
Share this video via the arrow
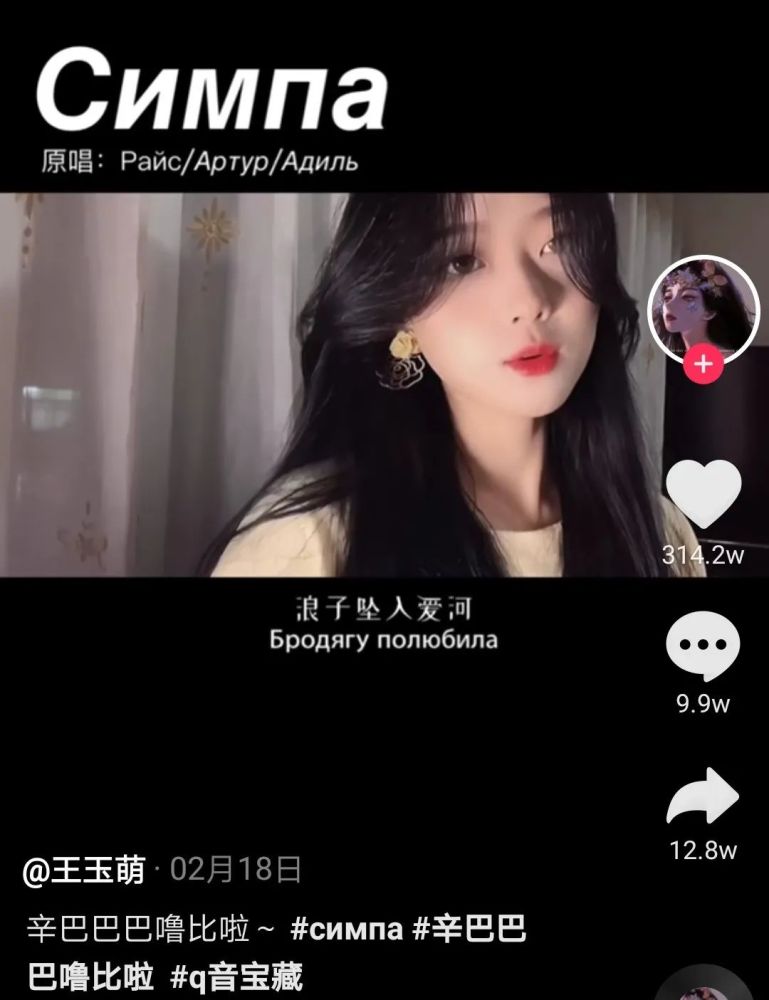[x=703, y=799]
